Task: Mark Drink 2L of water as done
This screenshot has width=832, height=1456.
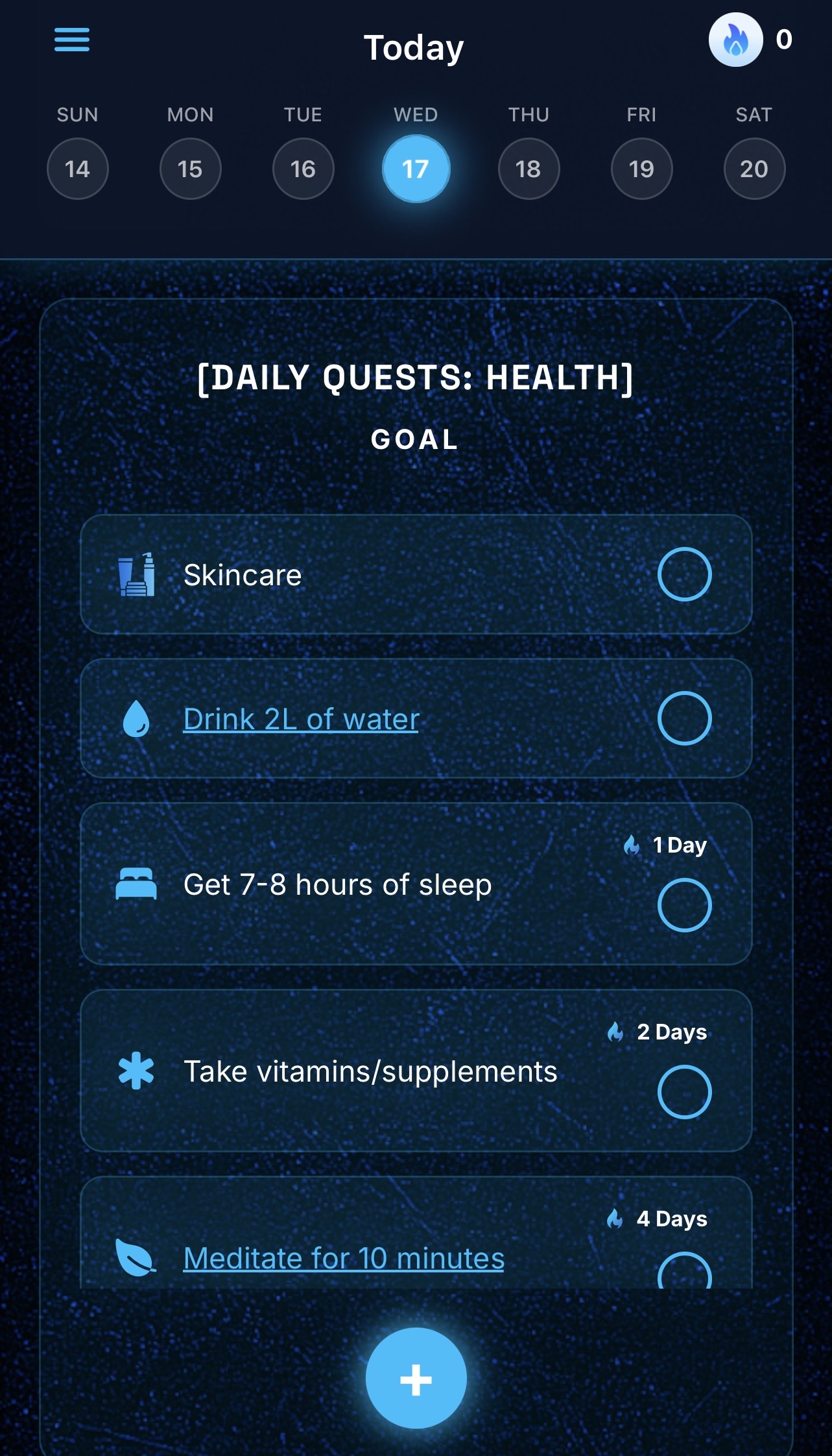Action: click(685, 718)
